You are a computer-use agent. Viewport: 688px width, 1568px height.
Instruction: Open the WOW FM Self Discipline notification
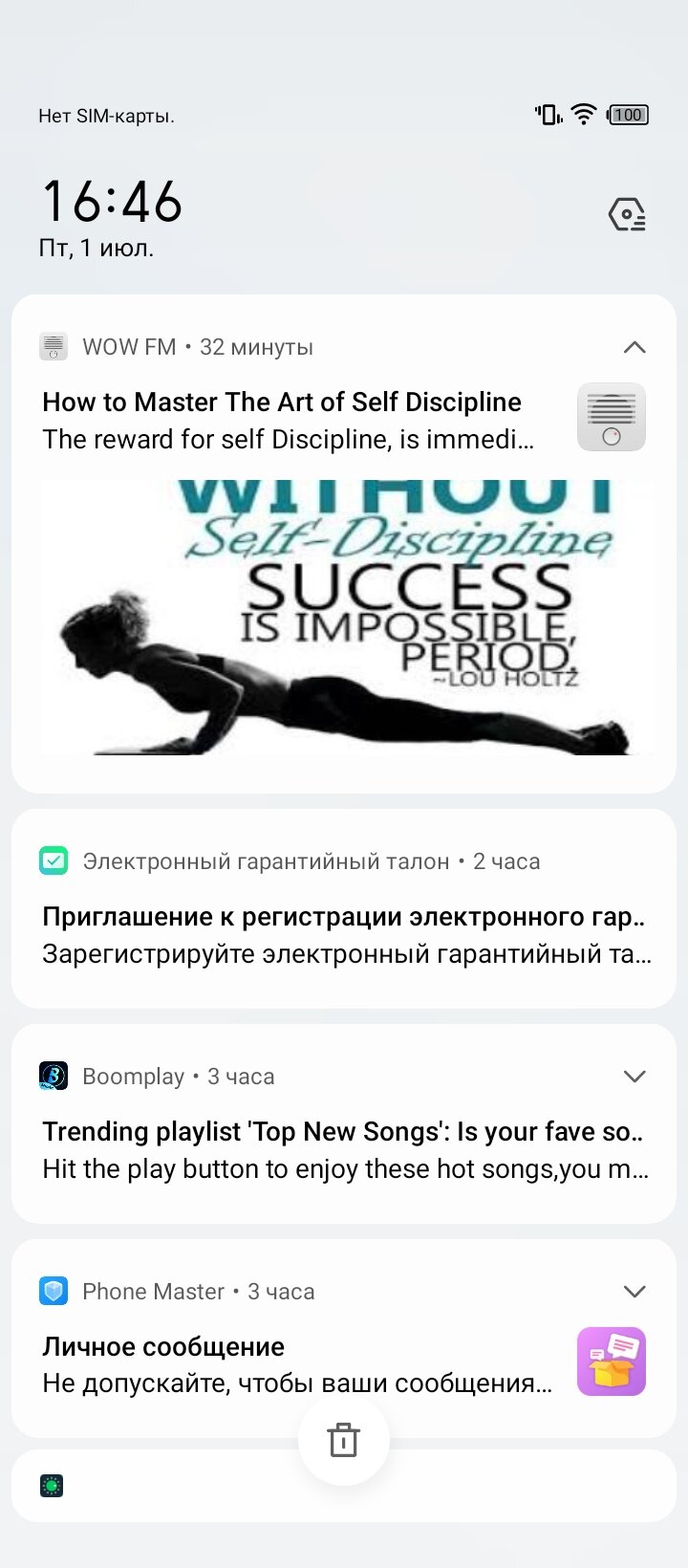pos(344,544)
